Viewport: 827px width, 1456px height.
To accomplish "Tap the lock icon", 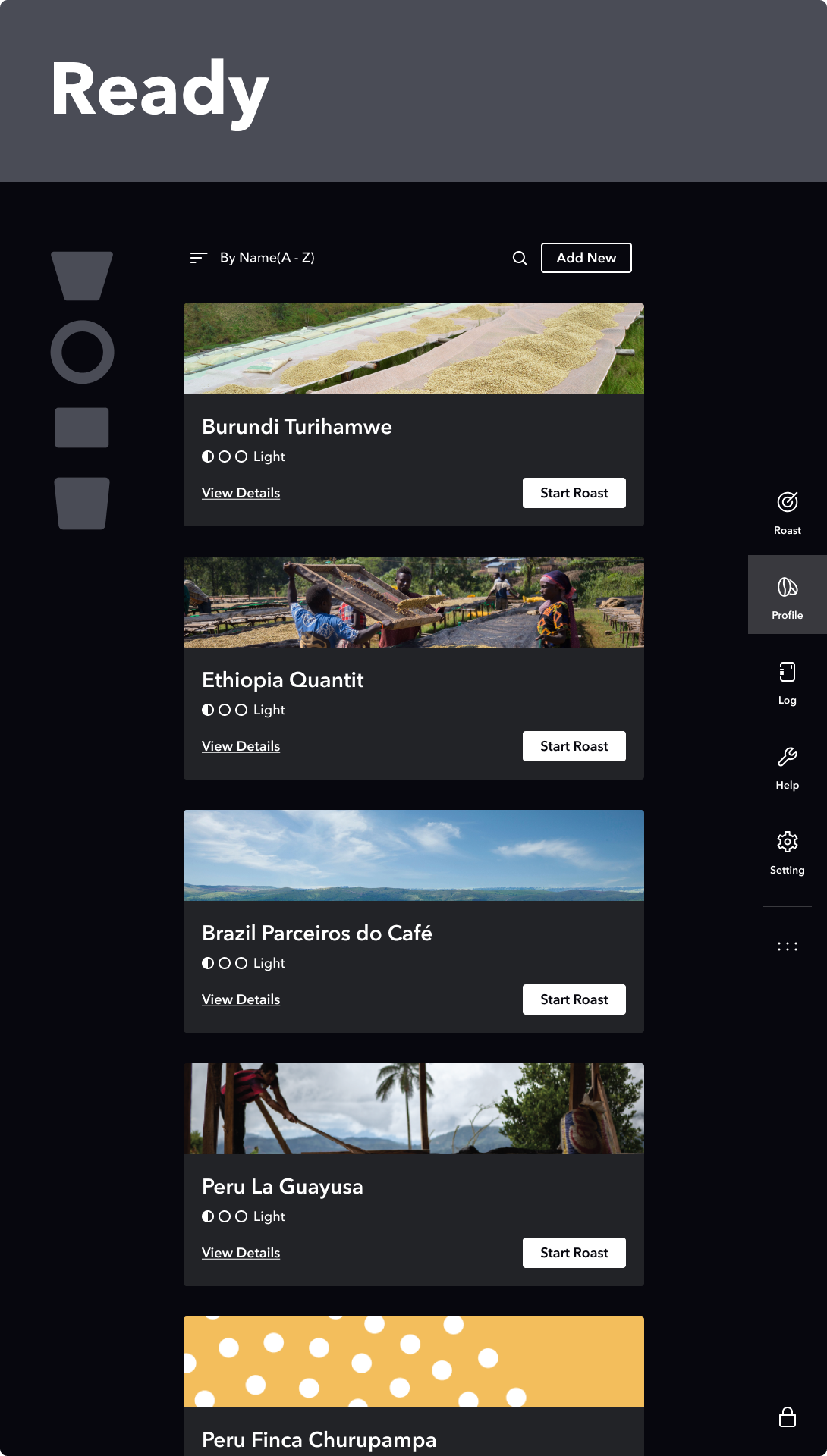I will pyautogui.click(x=787, y=1417).
